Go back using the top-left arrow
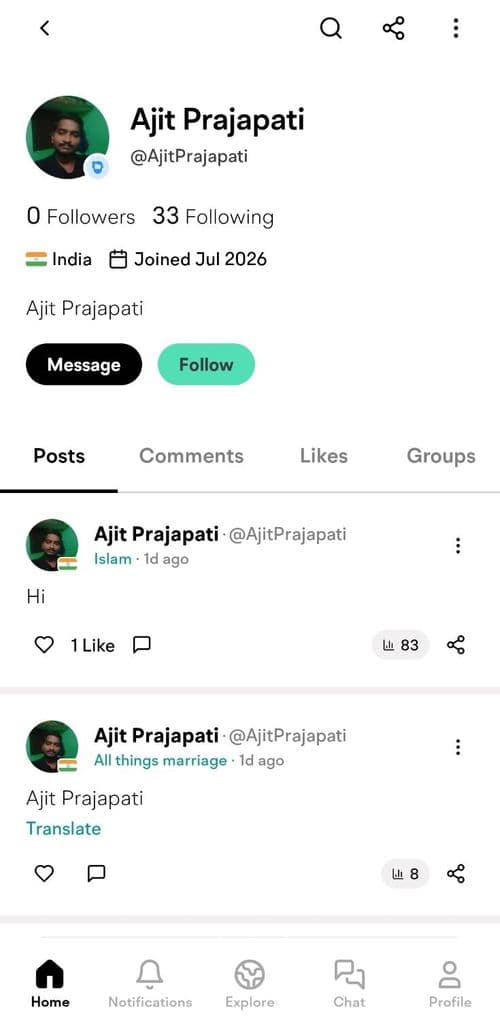 pyautogui.click(x=44, y=28)
